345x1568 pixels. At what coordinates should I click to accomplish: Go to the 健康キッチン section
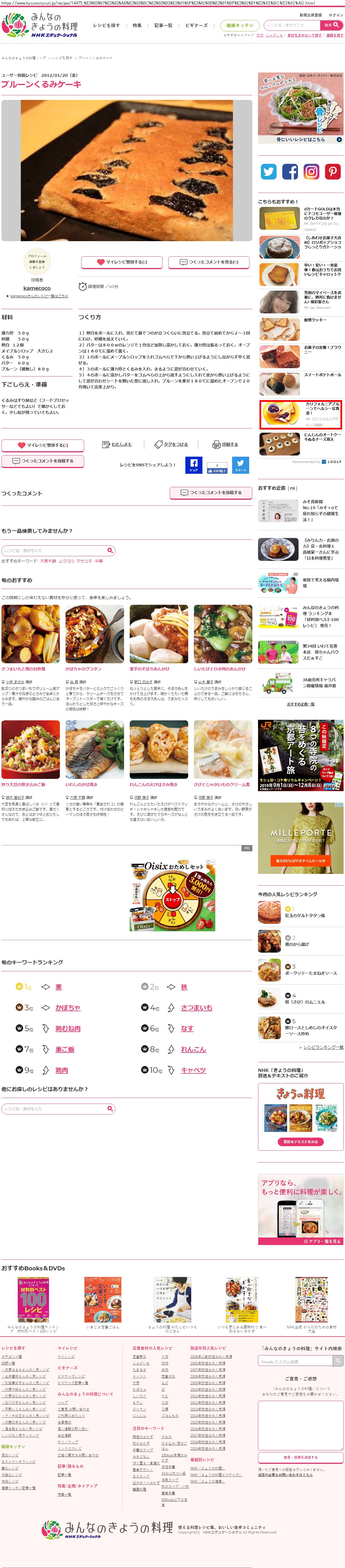tap(240, 26)
